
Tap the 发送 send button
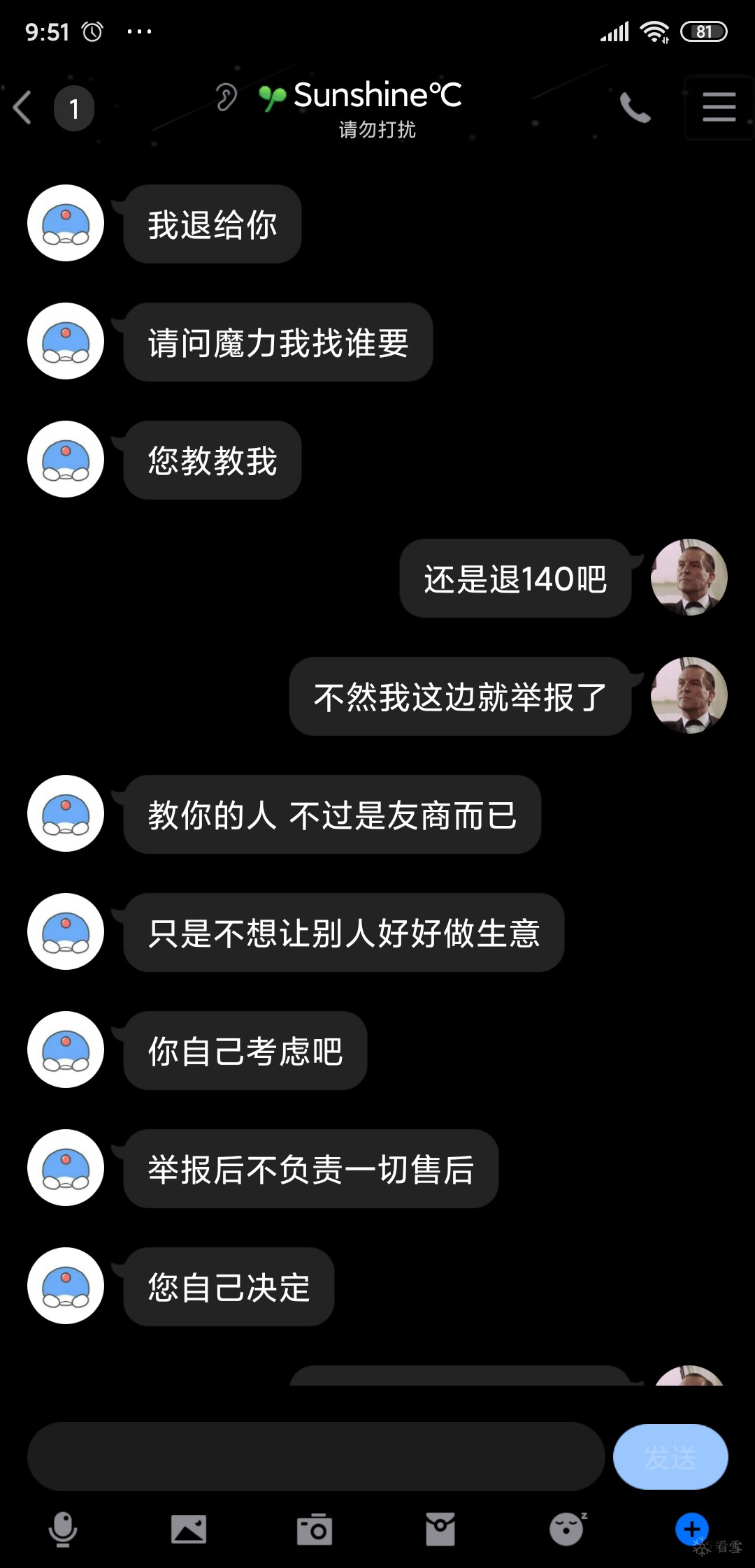point(670,1456)
